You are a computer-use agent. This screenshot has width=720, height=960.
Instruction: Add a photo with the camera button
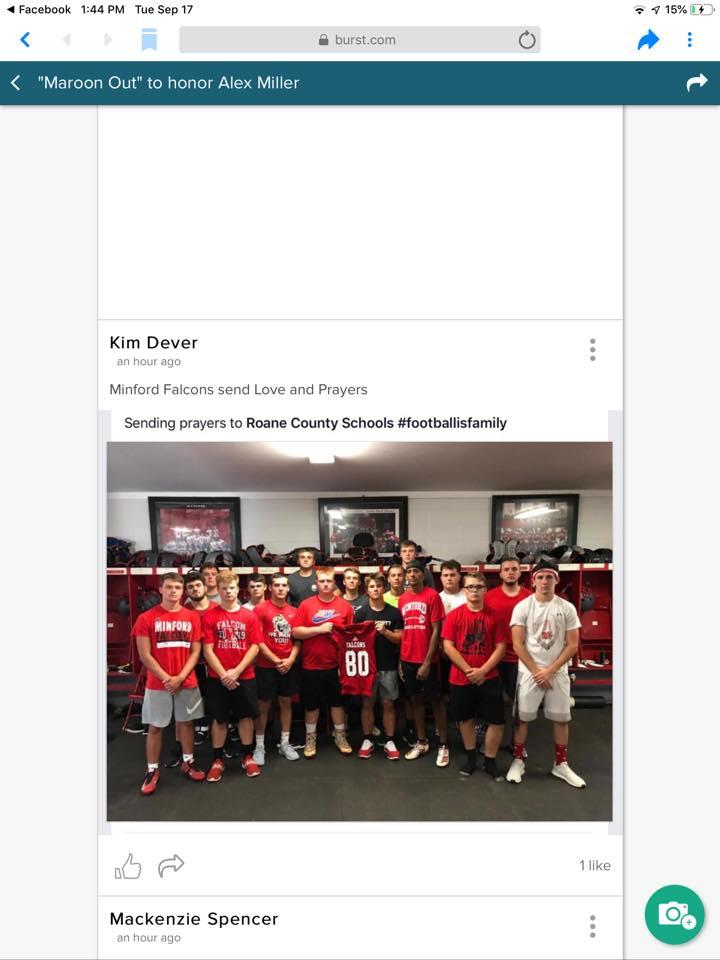(x=674, y=914)
